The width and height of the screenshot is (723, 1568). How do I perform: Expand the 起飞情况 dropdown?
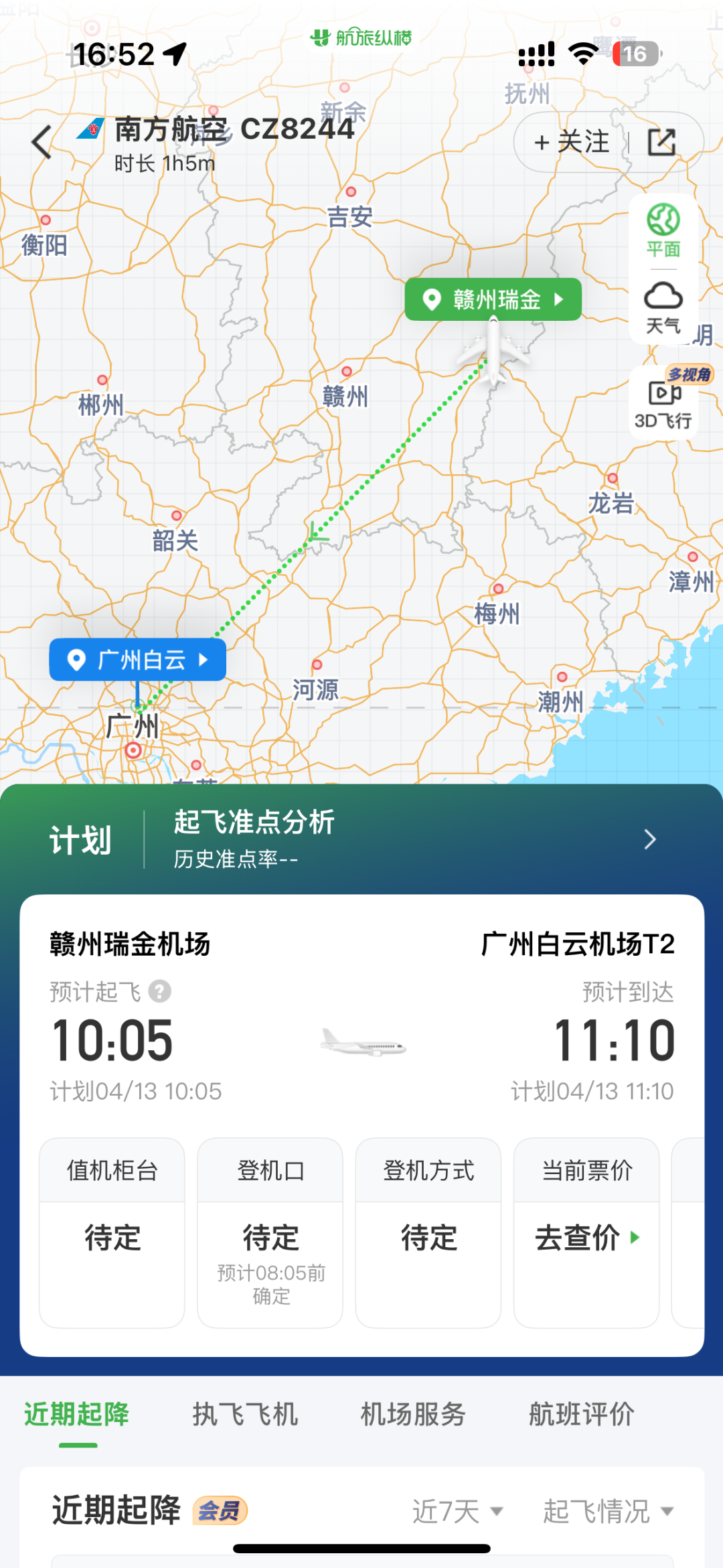(608, 1511)
